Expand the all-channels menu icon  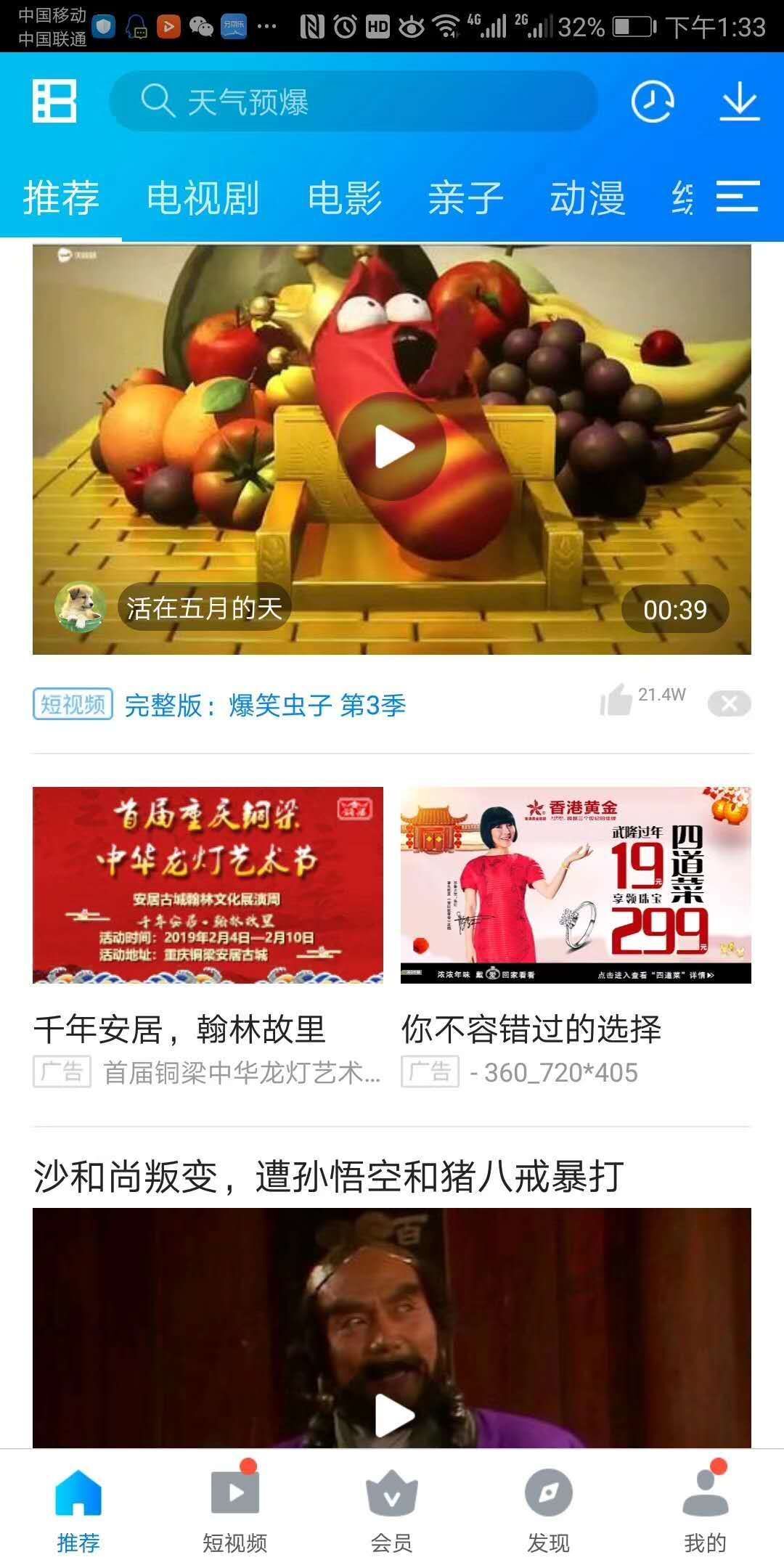click(737, 197)
